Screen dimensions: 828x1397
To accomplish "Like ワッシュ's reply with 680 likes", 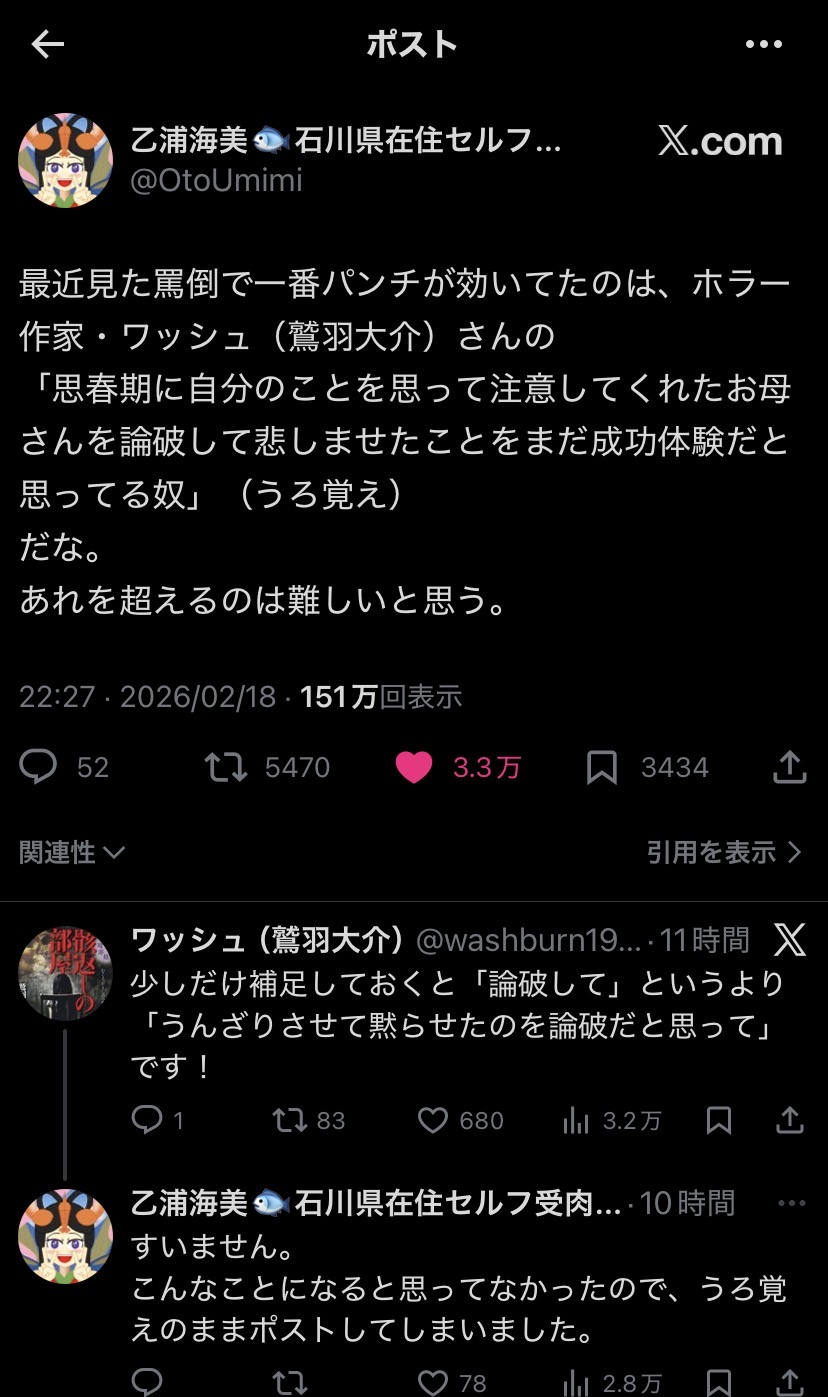I will point(432,1120).
